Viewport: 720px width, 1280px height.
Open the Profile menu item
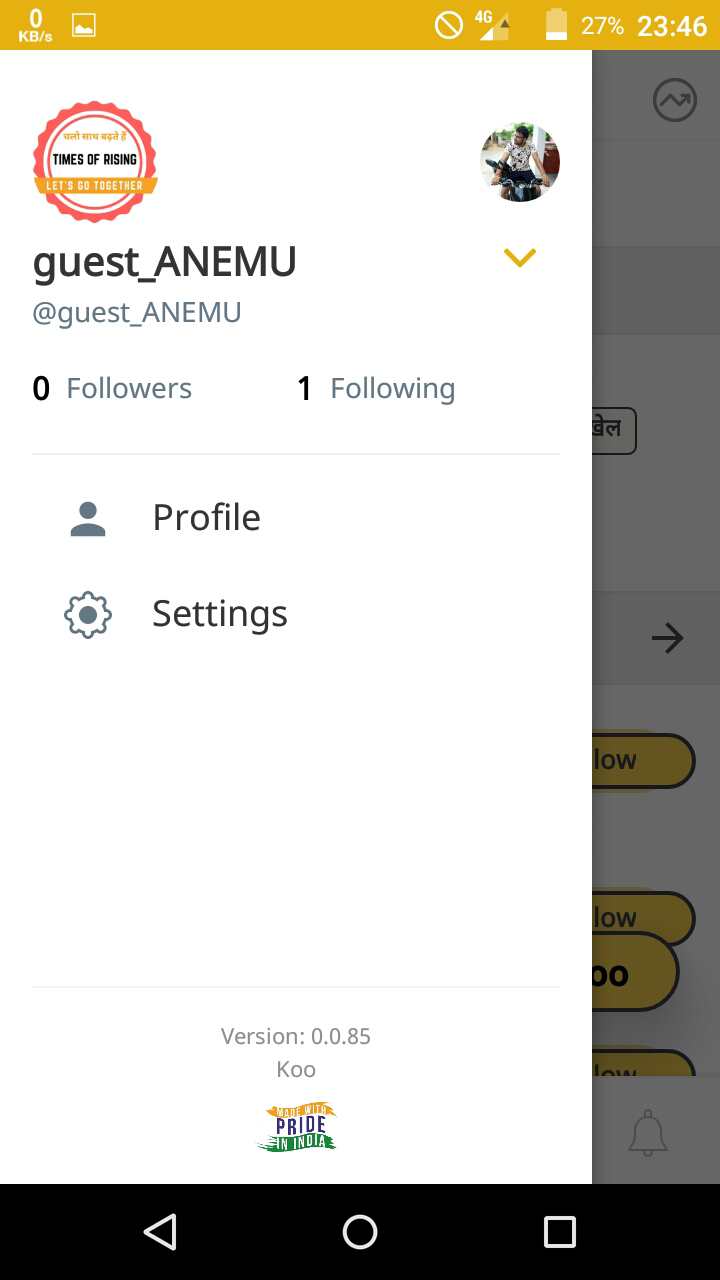coord(206,518)
